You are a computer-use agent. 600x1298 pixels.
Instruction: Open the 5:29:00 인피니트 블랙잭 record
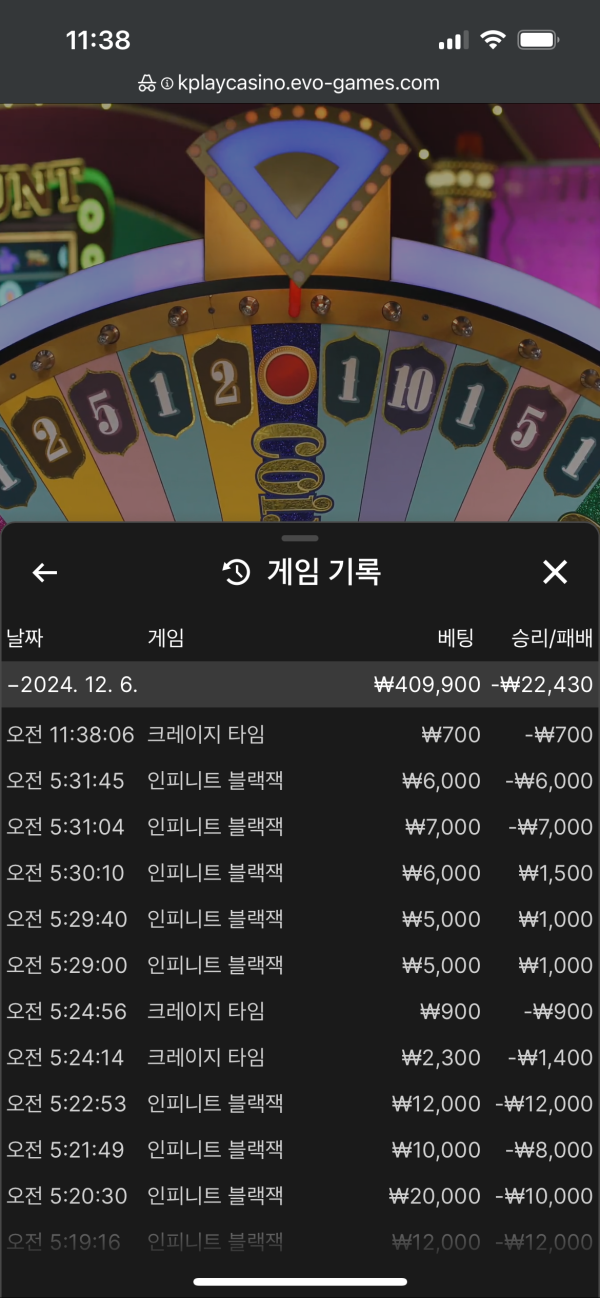[300, 965]
